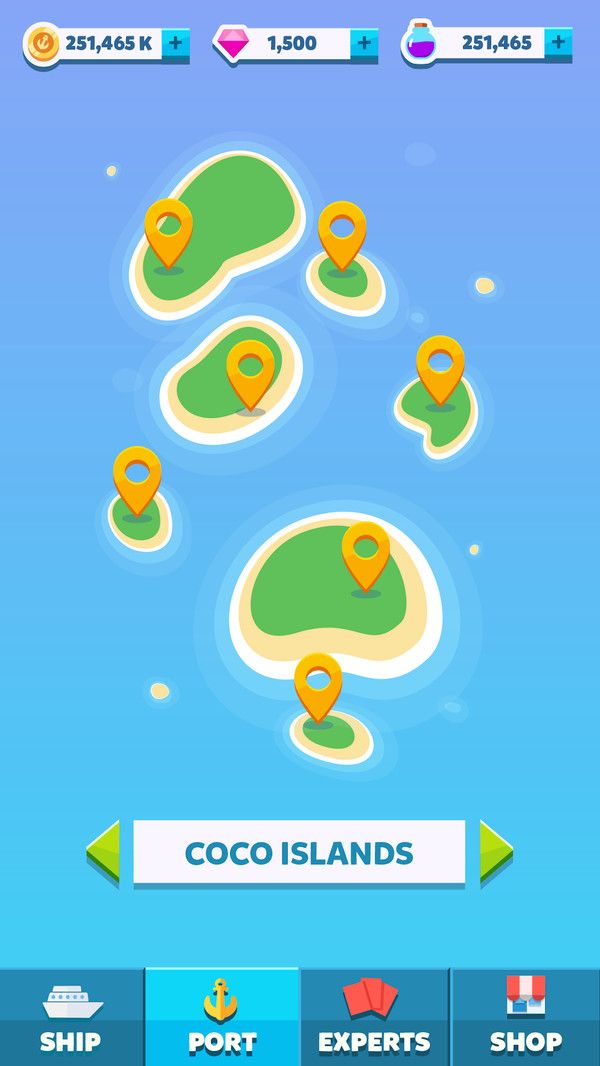This screenshot has height=1066, width=600.
Task: Open the Shop tab
Action: click(525, 1016)
